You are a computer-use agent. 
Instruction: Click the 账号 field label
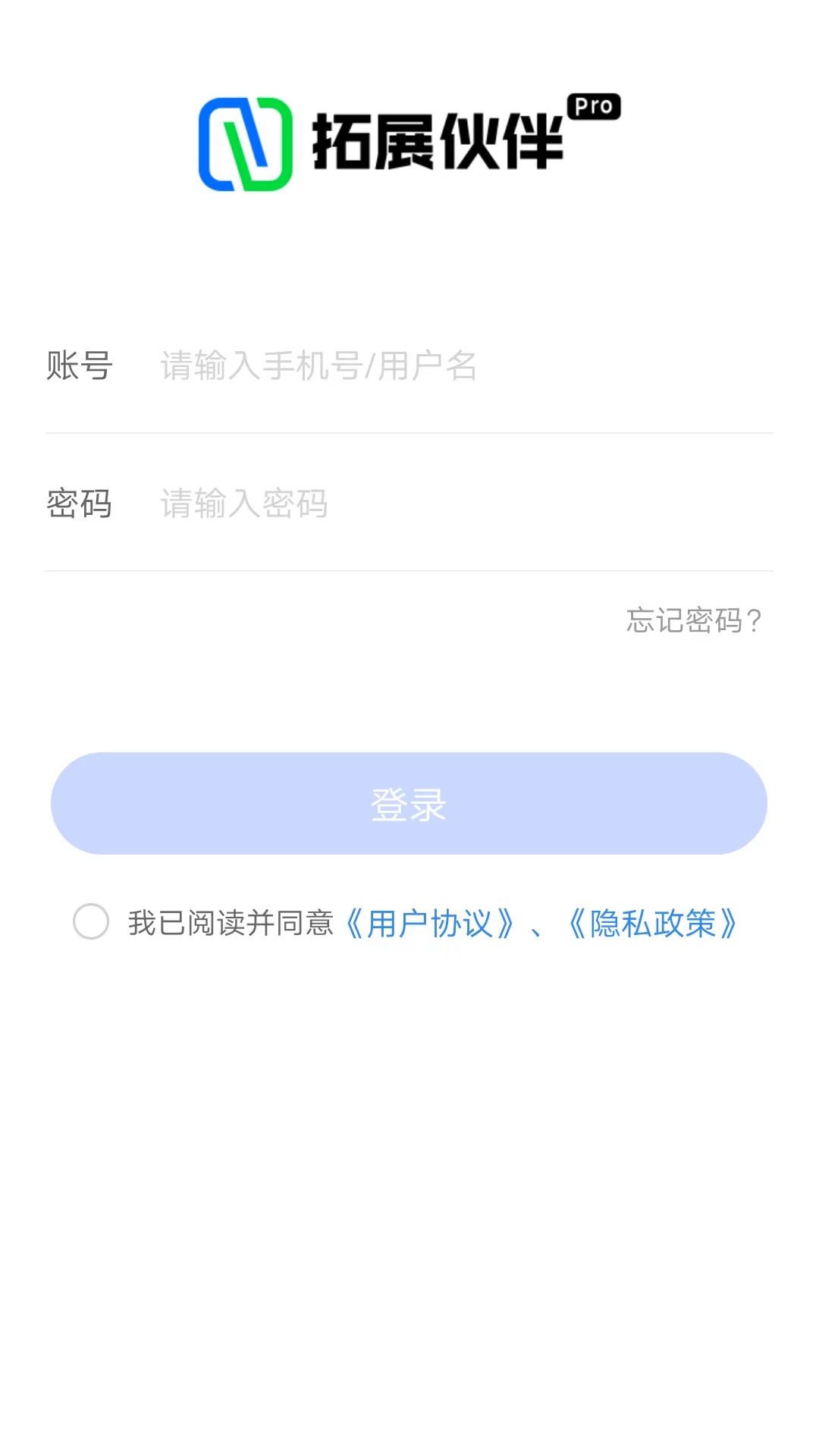click(x=79, y=366)
